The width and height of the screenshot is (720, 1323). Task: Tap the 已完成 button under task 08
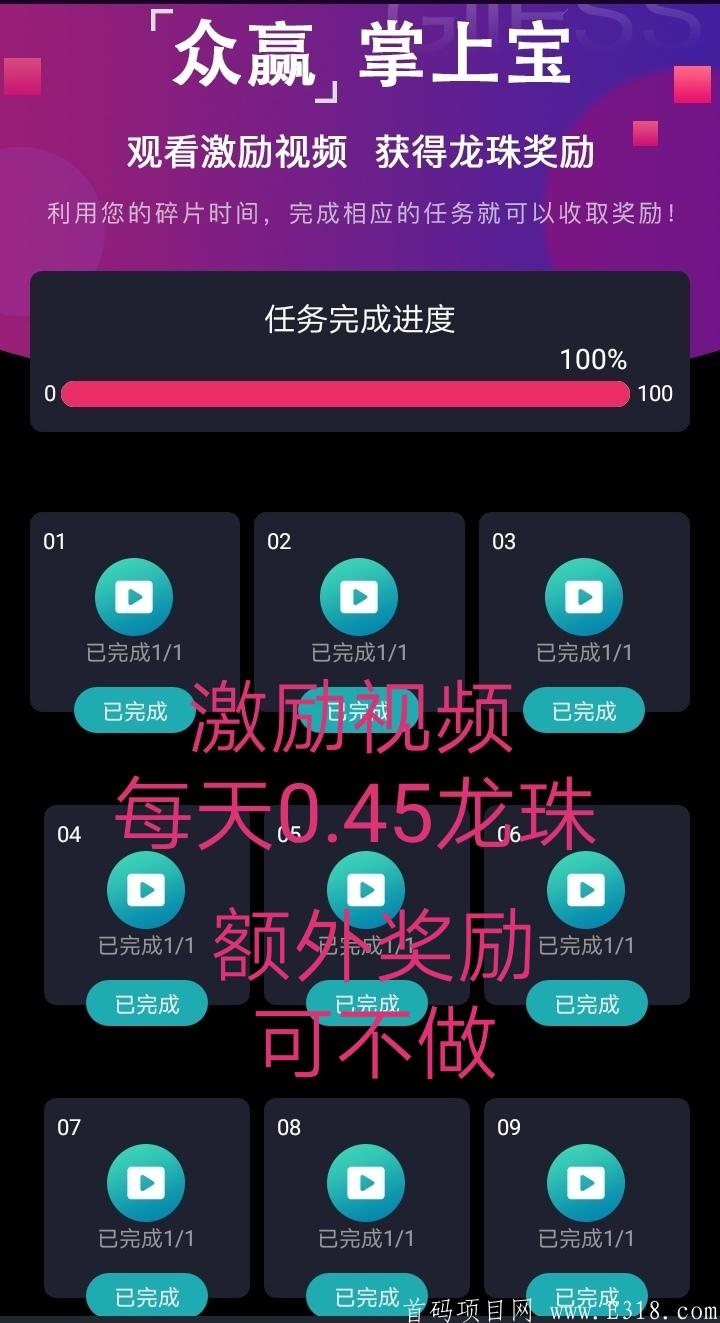(x=367, y=1296)
